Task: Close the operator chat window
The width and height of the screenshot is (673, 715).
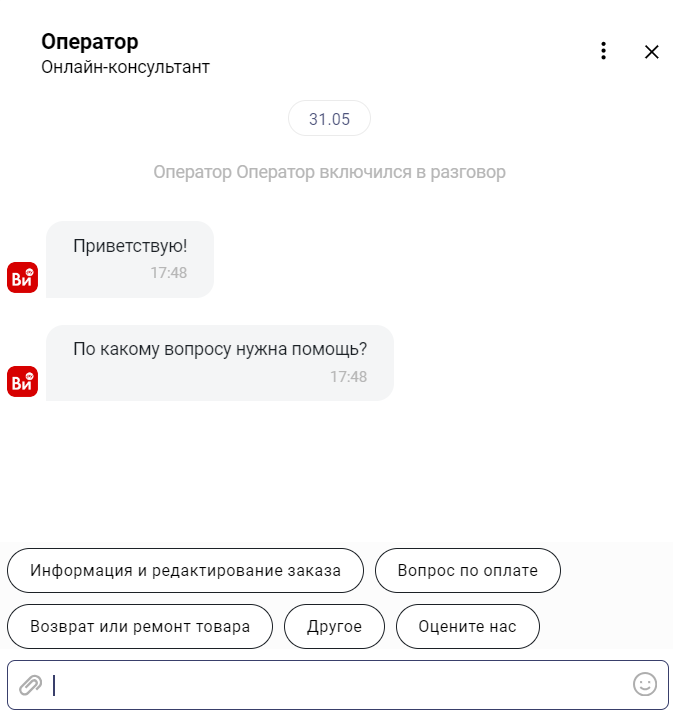Action: (652, 52)
